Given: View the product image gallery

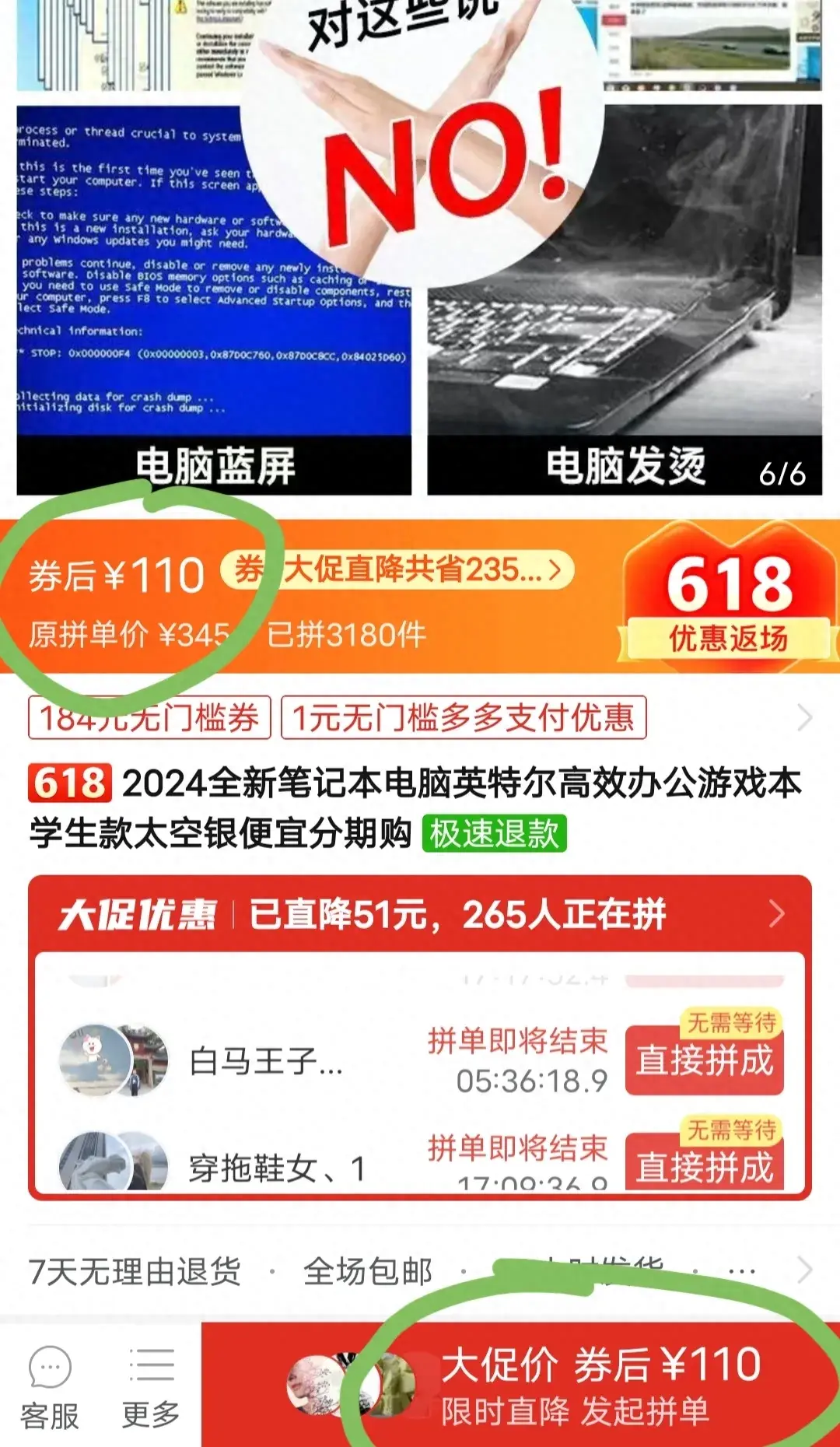Looking at the screenshot, I should pos(420,249).
